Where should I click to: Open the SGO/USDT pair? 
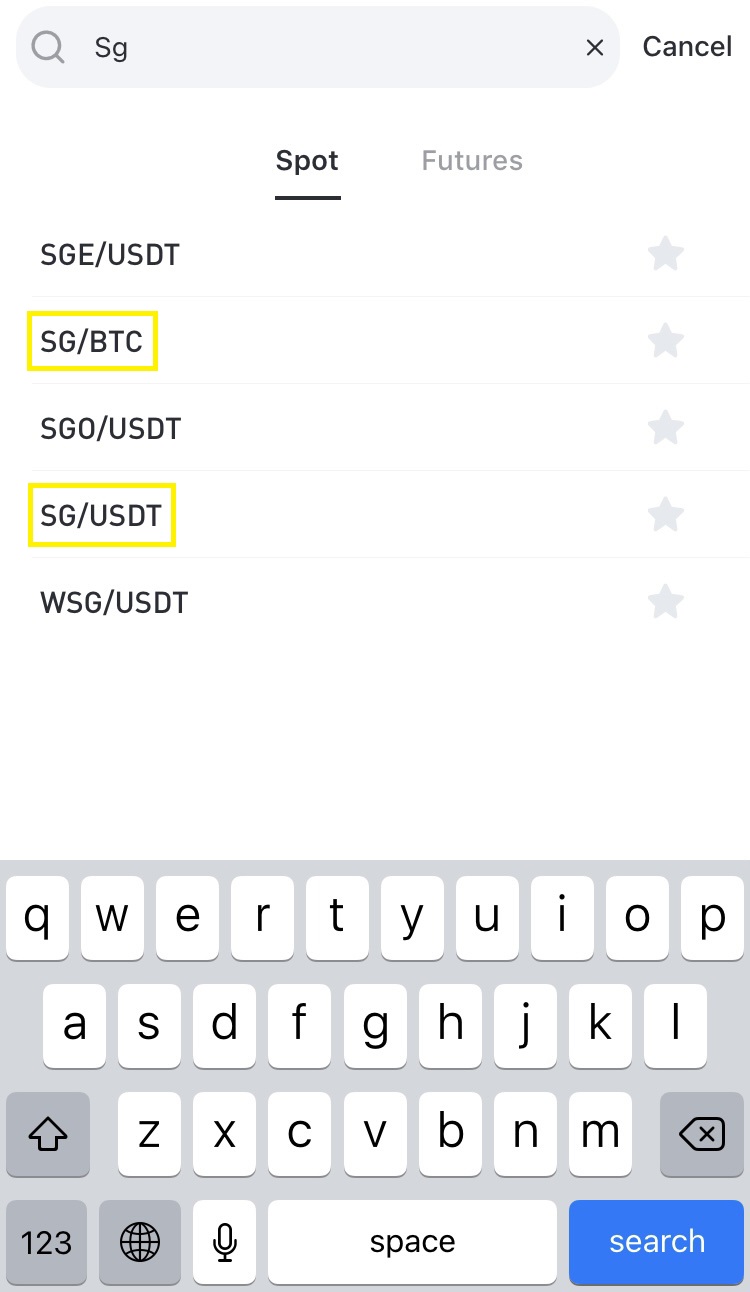[x=110, y=429]
